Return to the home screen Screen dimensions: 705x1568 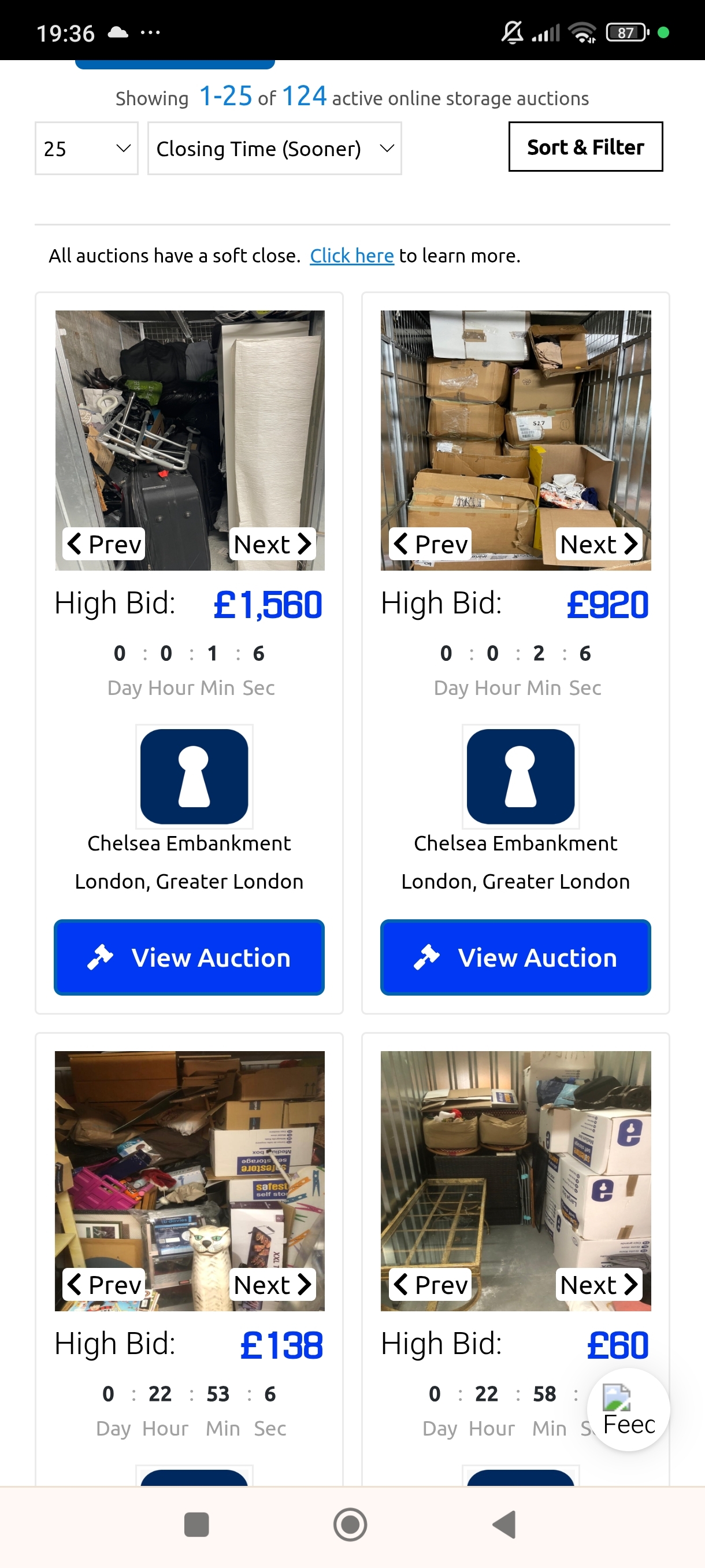click(x=350, y=1525)
